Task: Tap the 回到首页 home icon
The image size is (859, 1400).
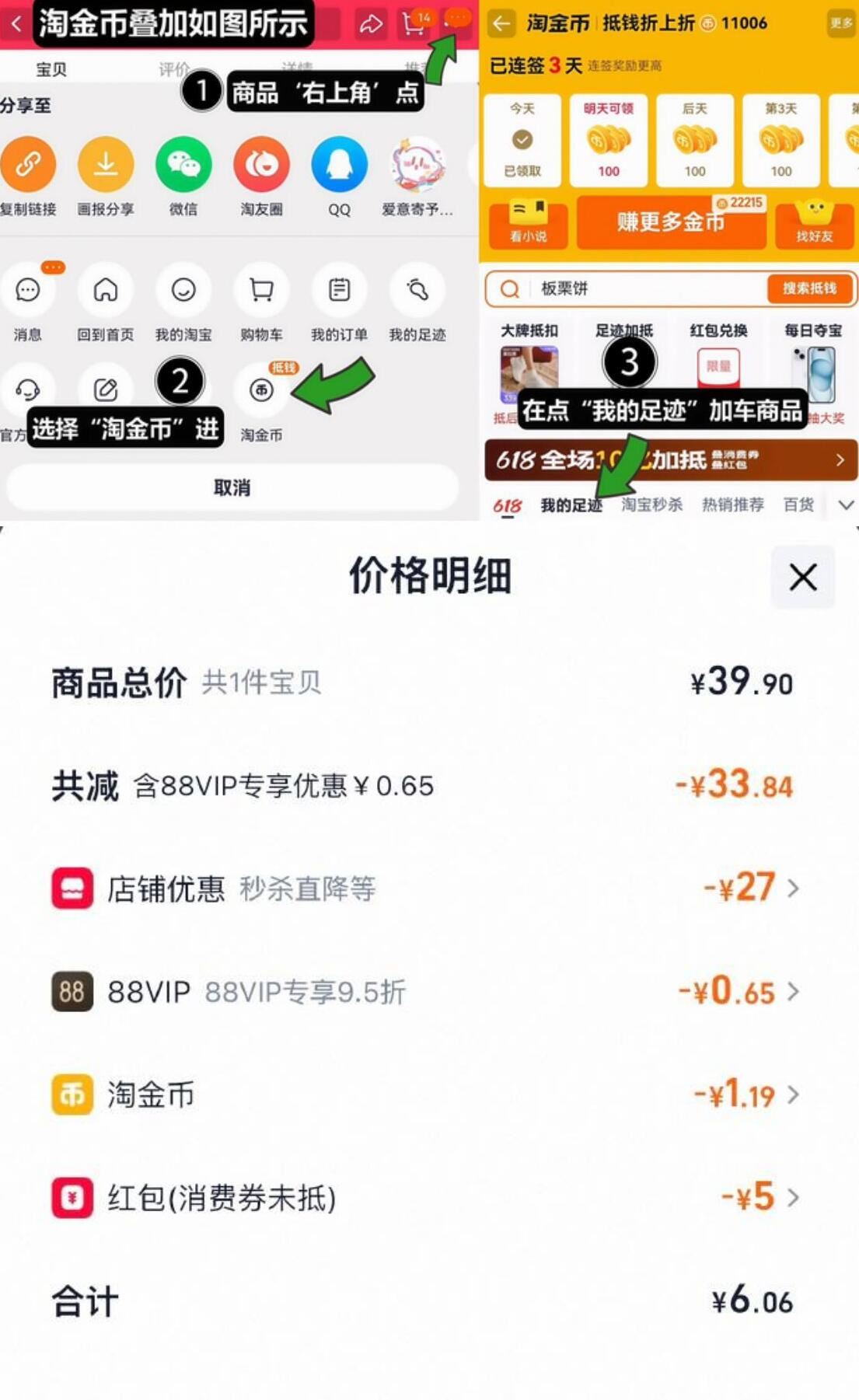Action: (107, 291)
